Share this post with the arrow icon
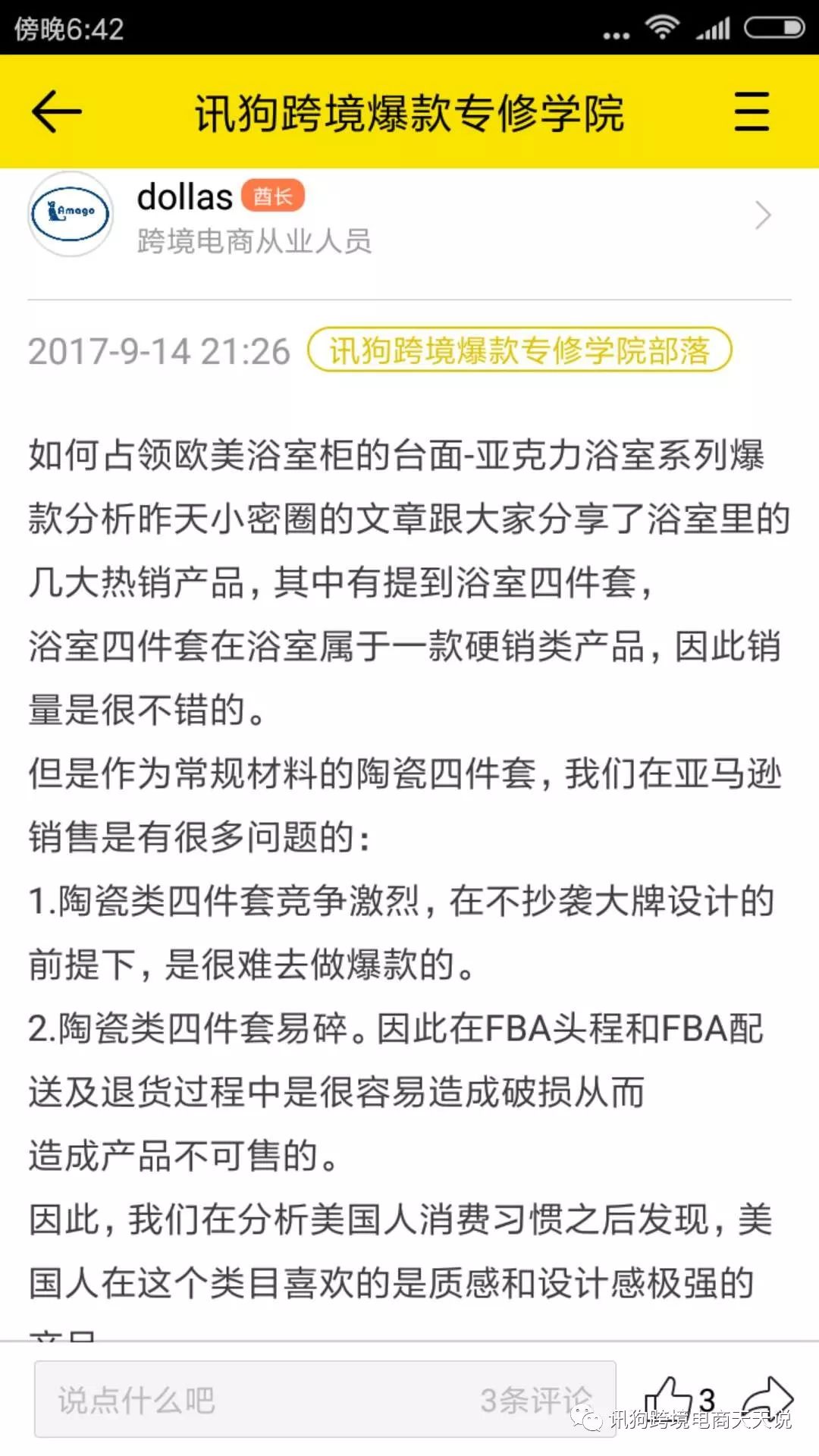The image size is (819, 1456). pos(767,1397)
